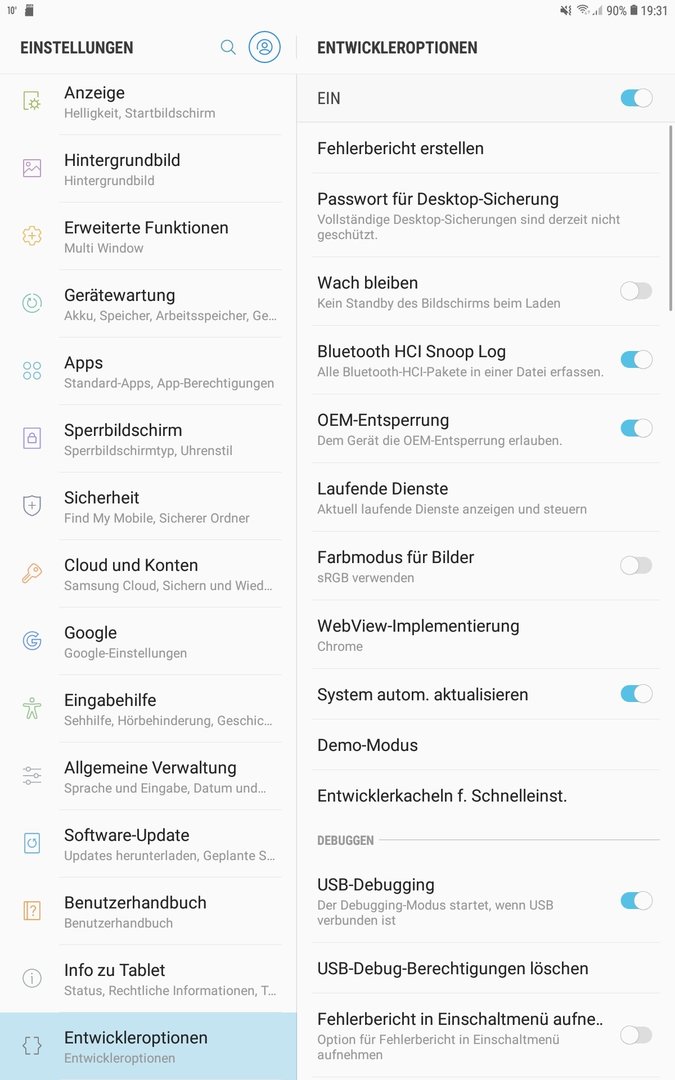Image resolution: width=675 pixels, height=1080 pixels.
Task: Select USB-Debug-Berechtigungen löschen
Action: point(452,968)
